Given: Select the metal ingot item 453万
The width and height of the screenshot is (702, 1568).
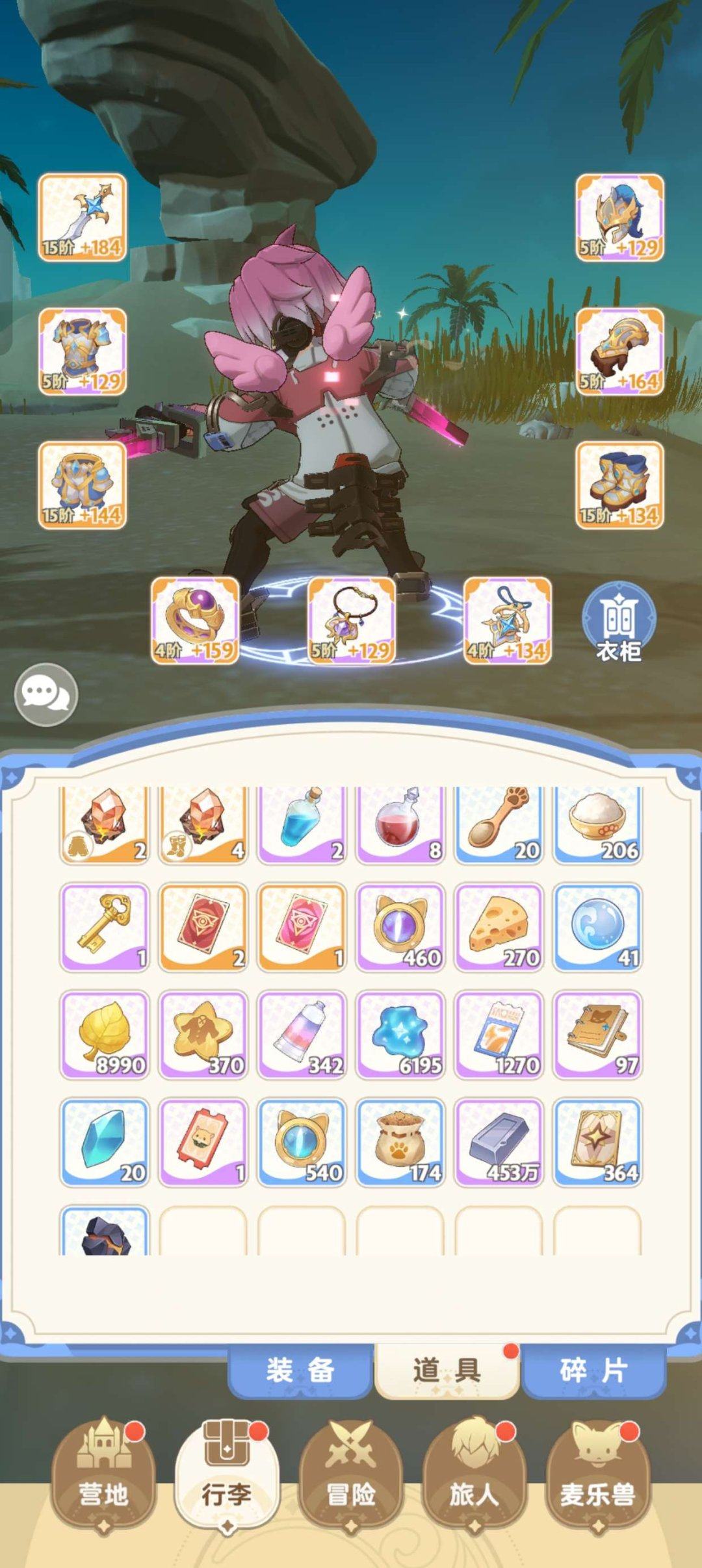Looking at the screenshot, I should click(x=499, y=1142).
